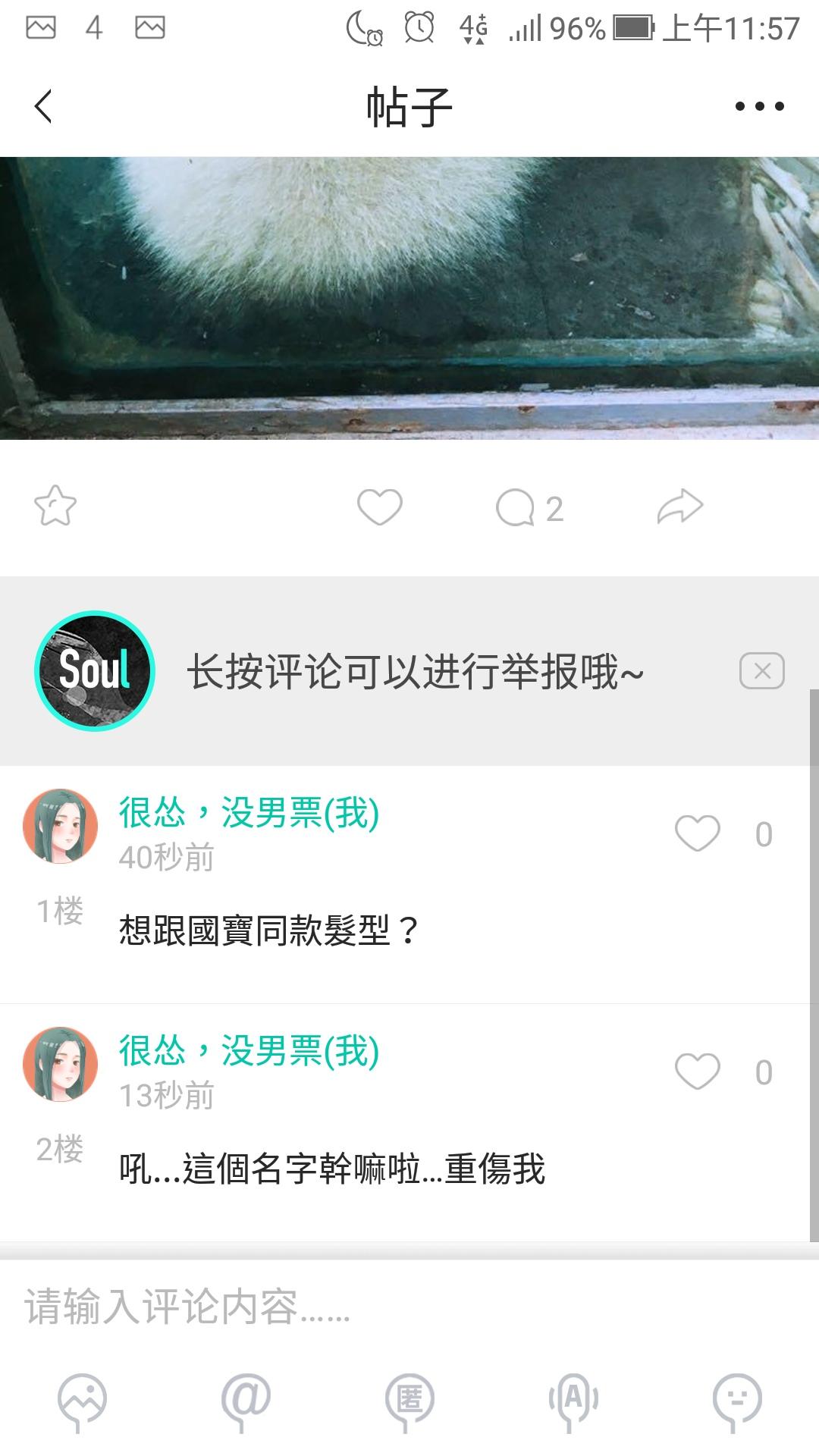Mention someone with the @ icon
The height and width of the screenshot is (1456, 819).
tap(246, 1401)
